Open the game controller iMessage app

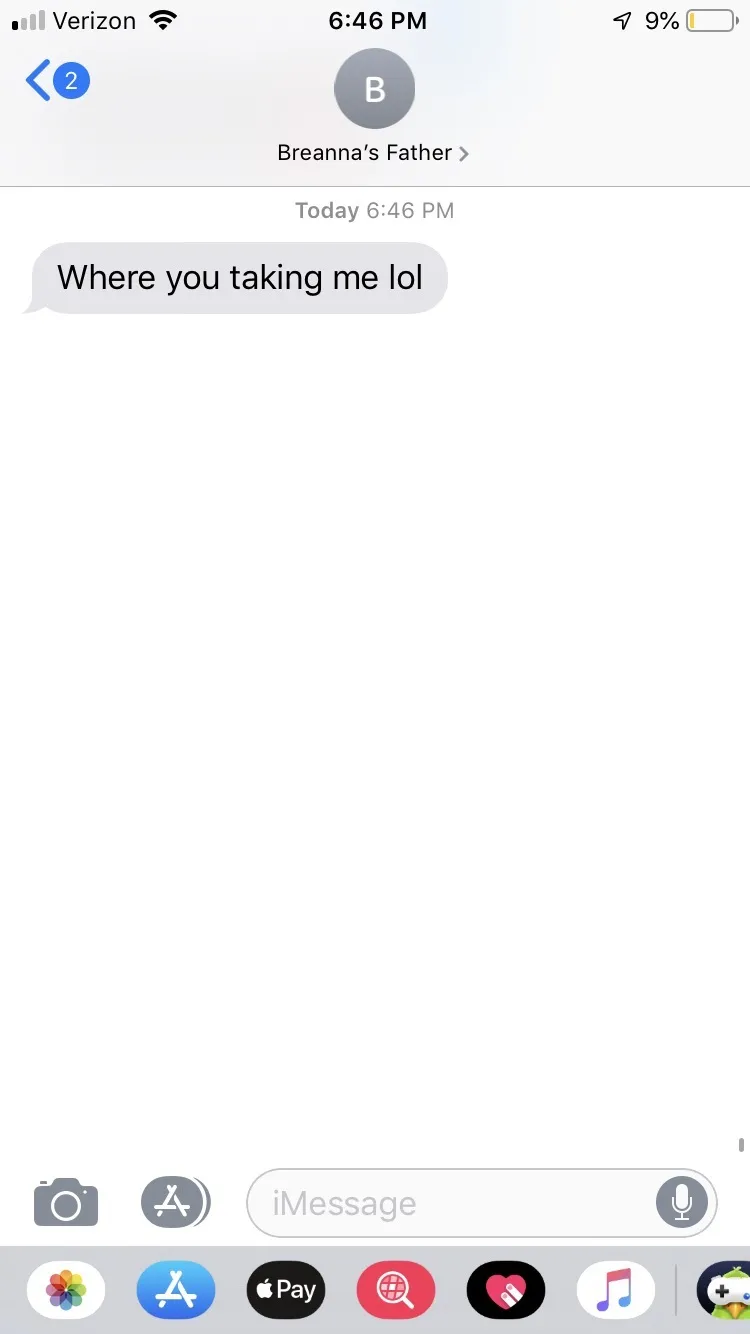[x=724, y=1290]
